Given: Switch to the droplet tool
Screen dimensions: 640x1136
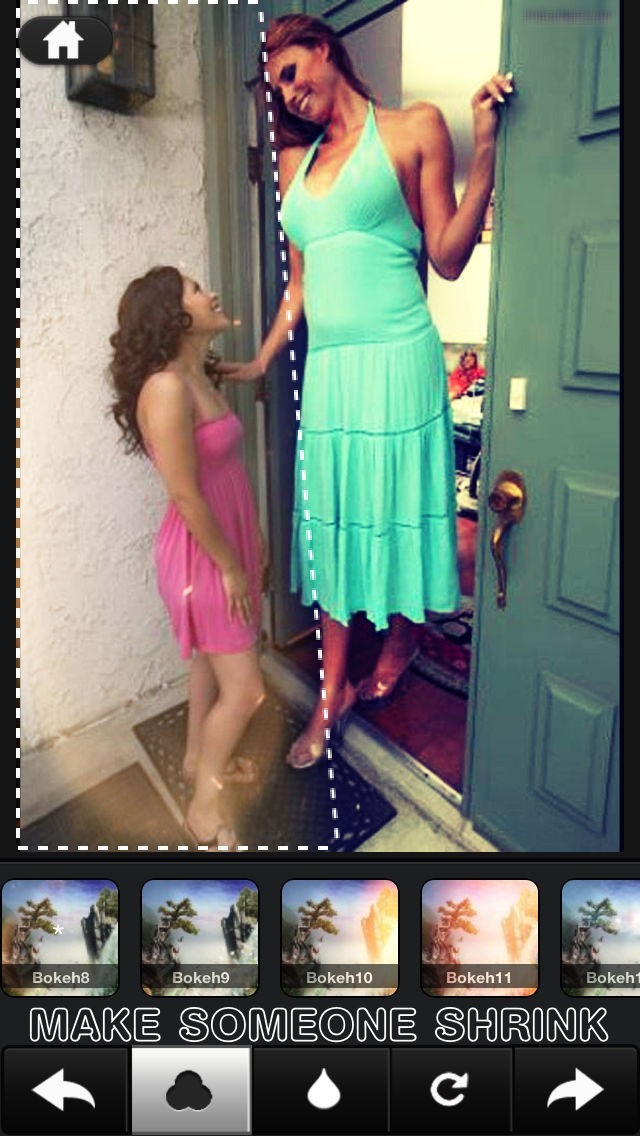Looking at the screenshot, I should 322,1091.
